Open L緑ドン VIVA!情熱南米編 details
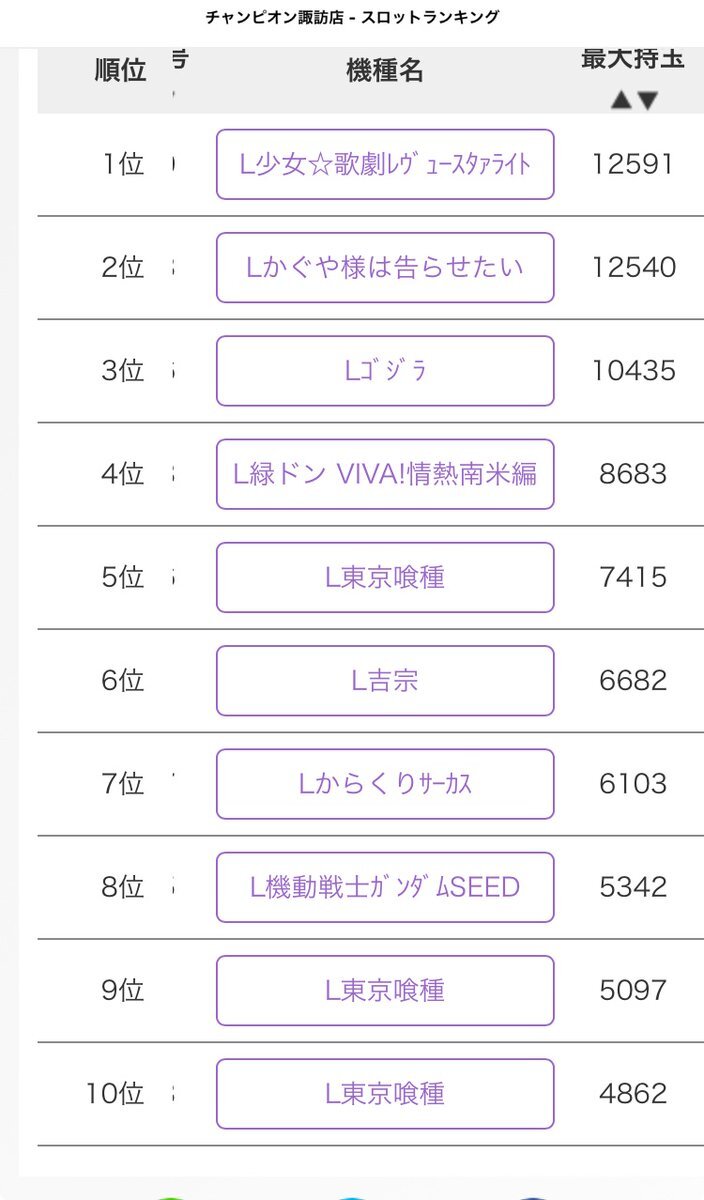 (385, 474)
